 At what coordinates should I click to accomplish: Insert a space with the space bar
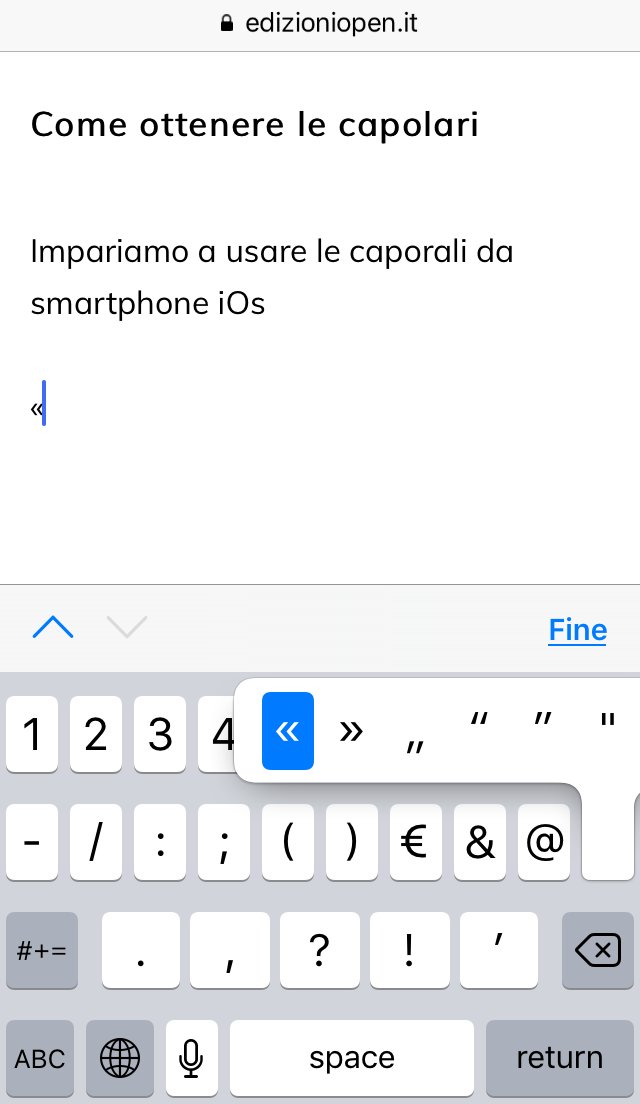351,1058
